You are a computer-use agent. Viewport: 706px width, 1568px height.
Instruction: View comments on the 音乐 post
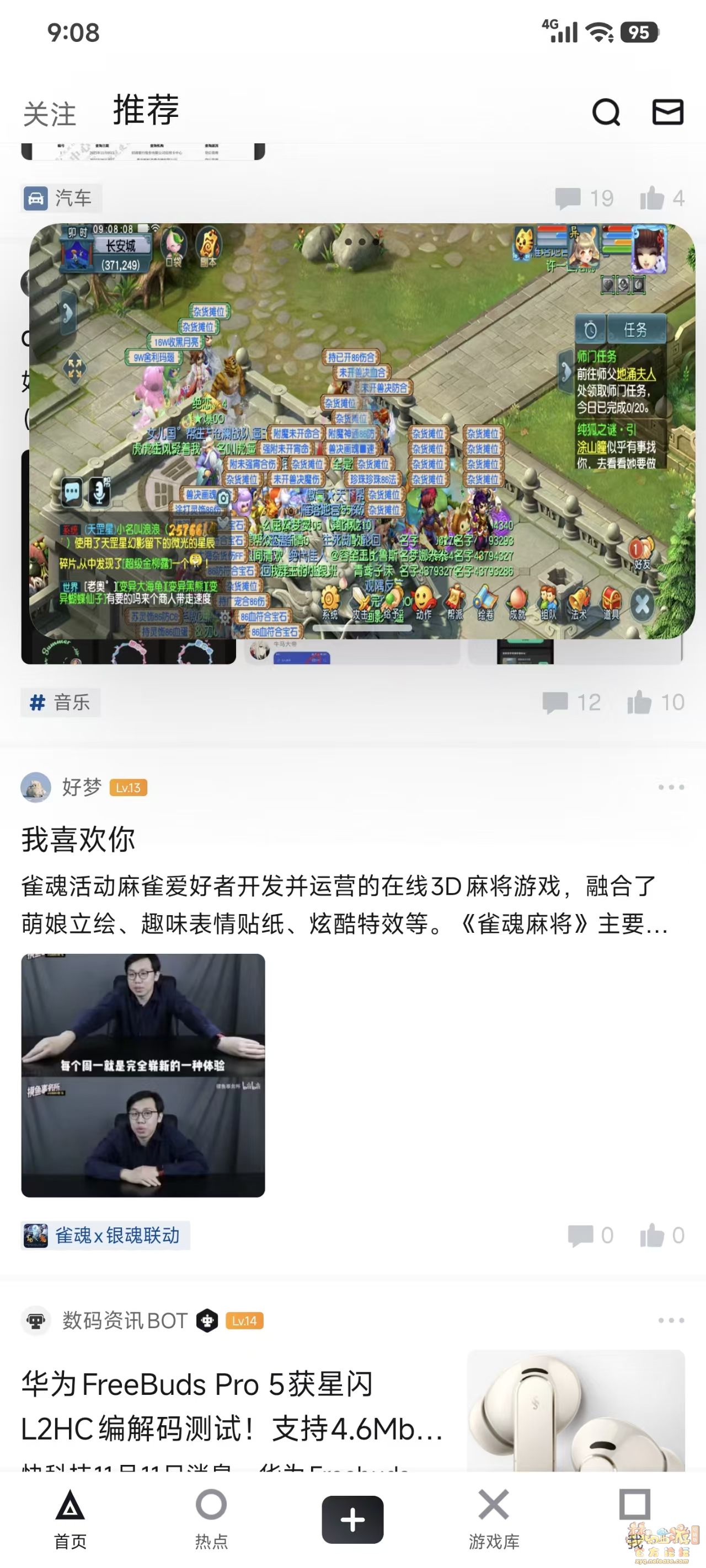[x=571, y=702]
